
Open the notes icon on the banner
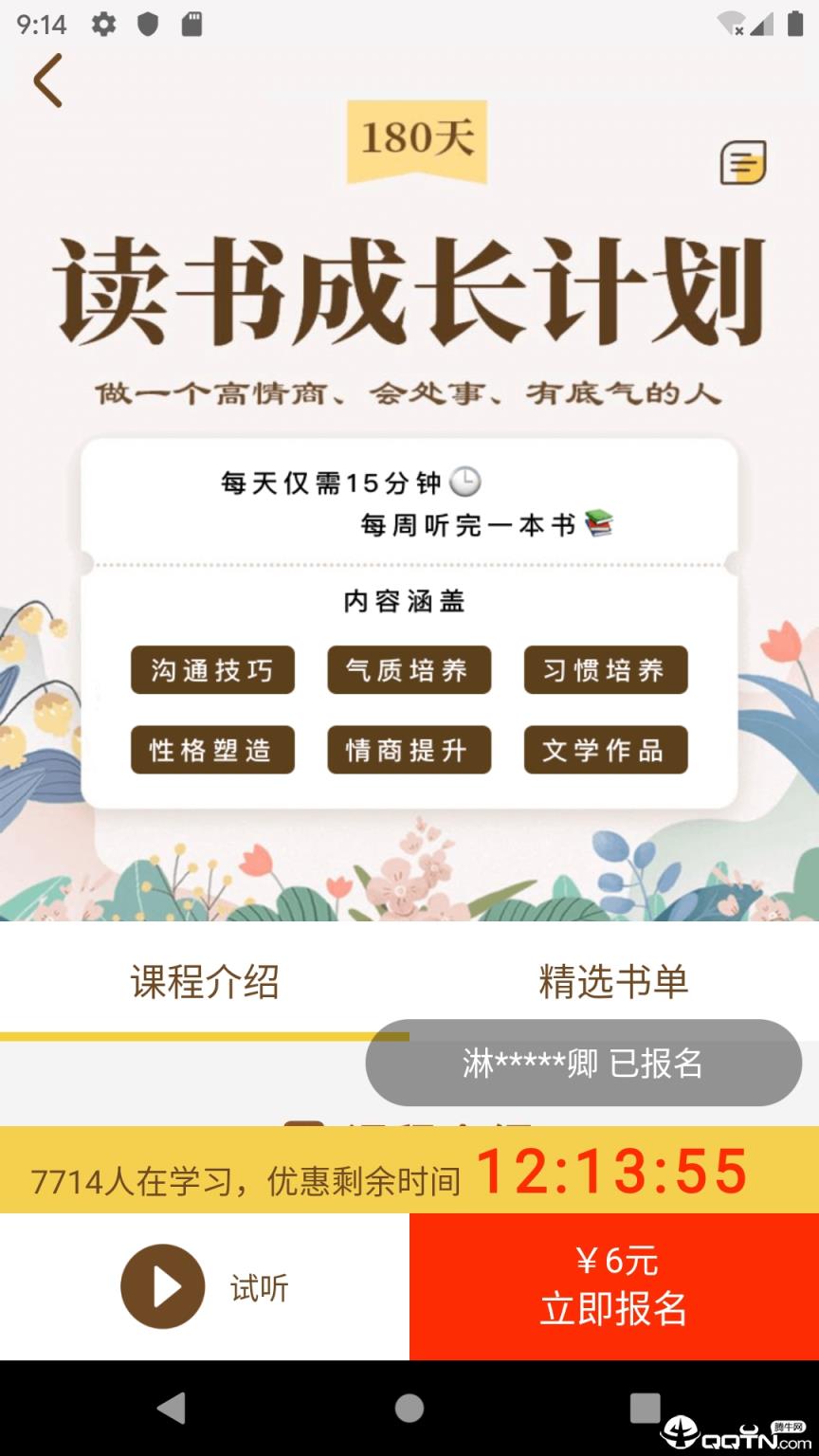click(743, 162)
